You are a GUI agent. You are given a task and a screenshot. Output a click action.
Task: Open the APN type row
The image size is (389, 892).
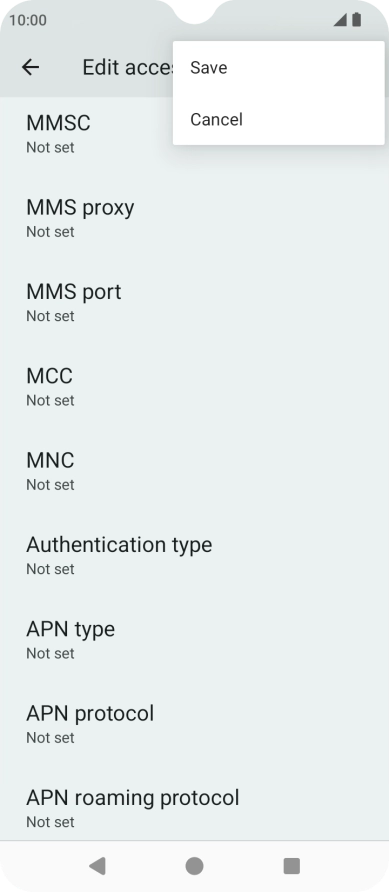(194, 638)
